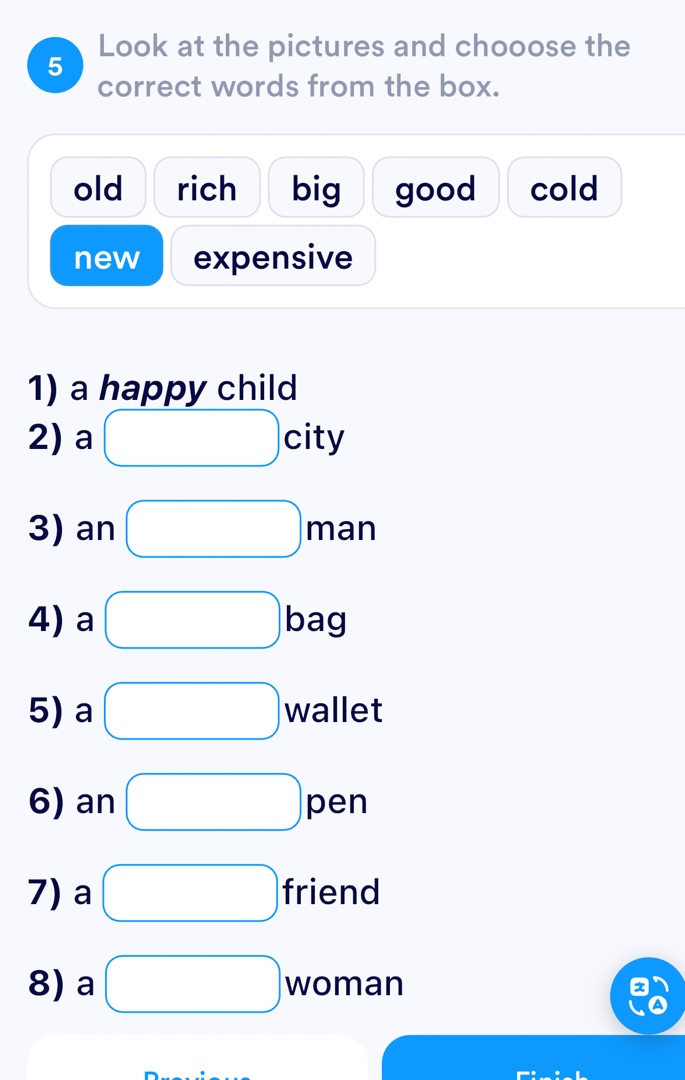Choose the blank before 'friend'
This screenshot has height=1080, width=685.
191,893
